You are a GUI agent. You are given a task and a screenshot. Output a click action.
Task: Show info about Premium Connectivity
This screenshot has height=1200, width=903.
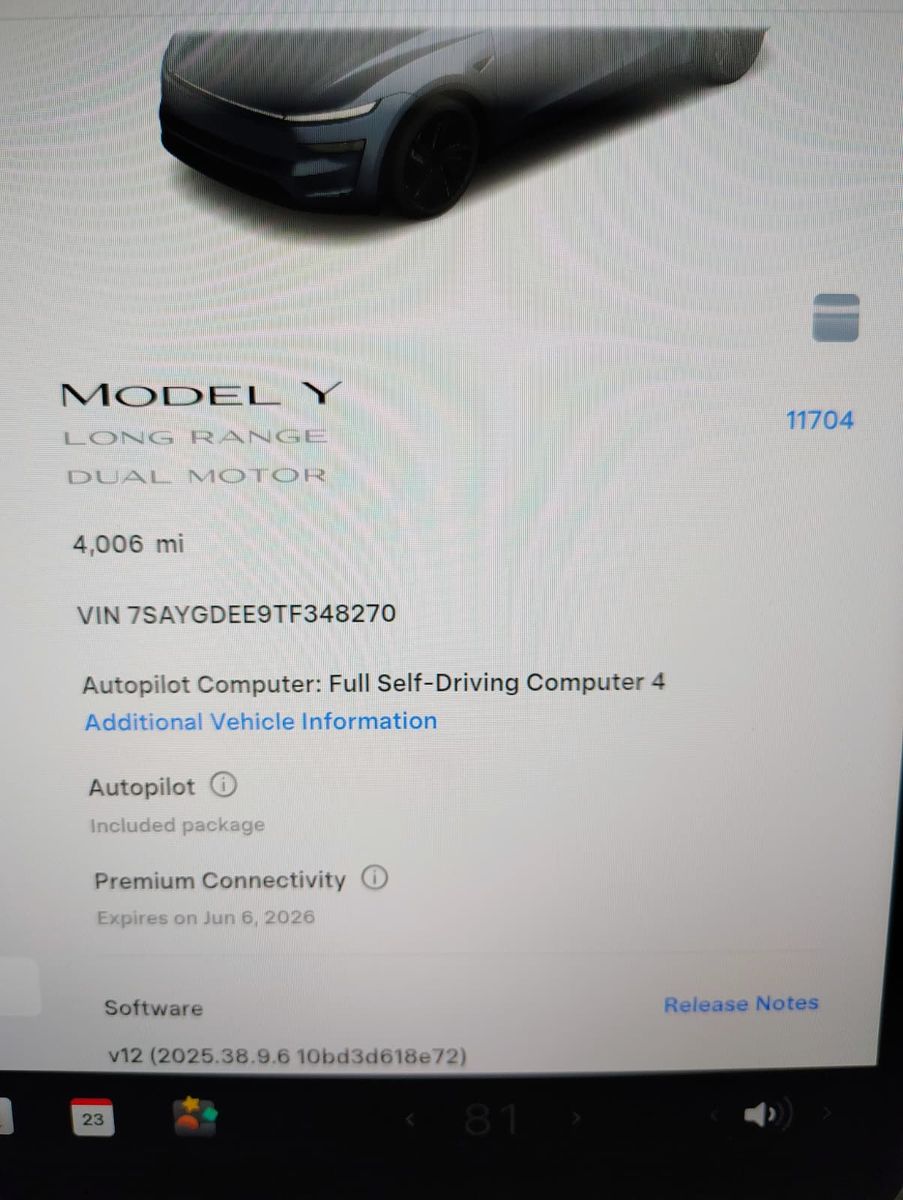tap(374, 879)
